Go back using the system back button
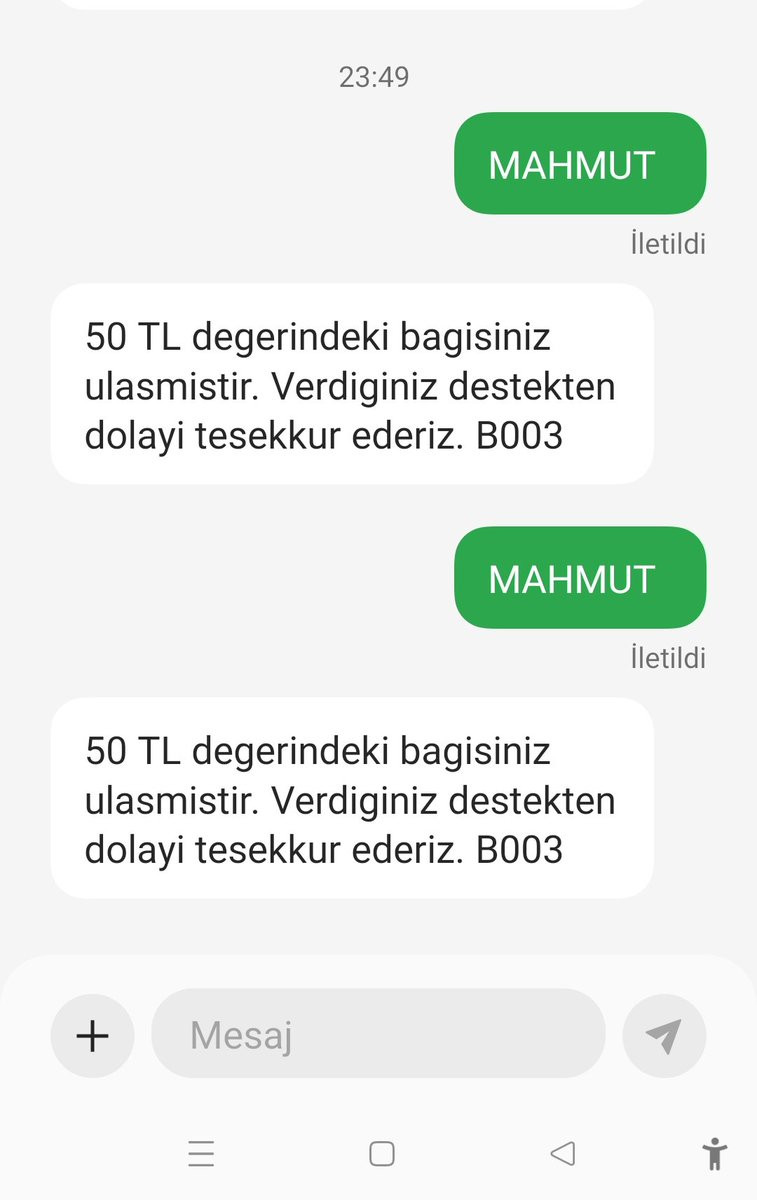 pos(563,1154)
